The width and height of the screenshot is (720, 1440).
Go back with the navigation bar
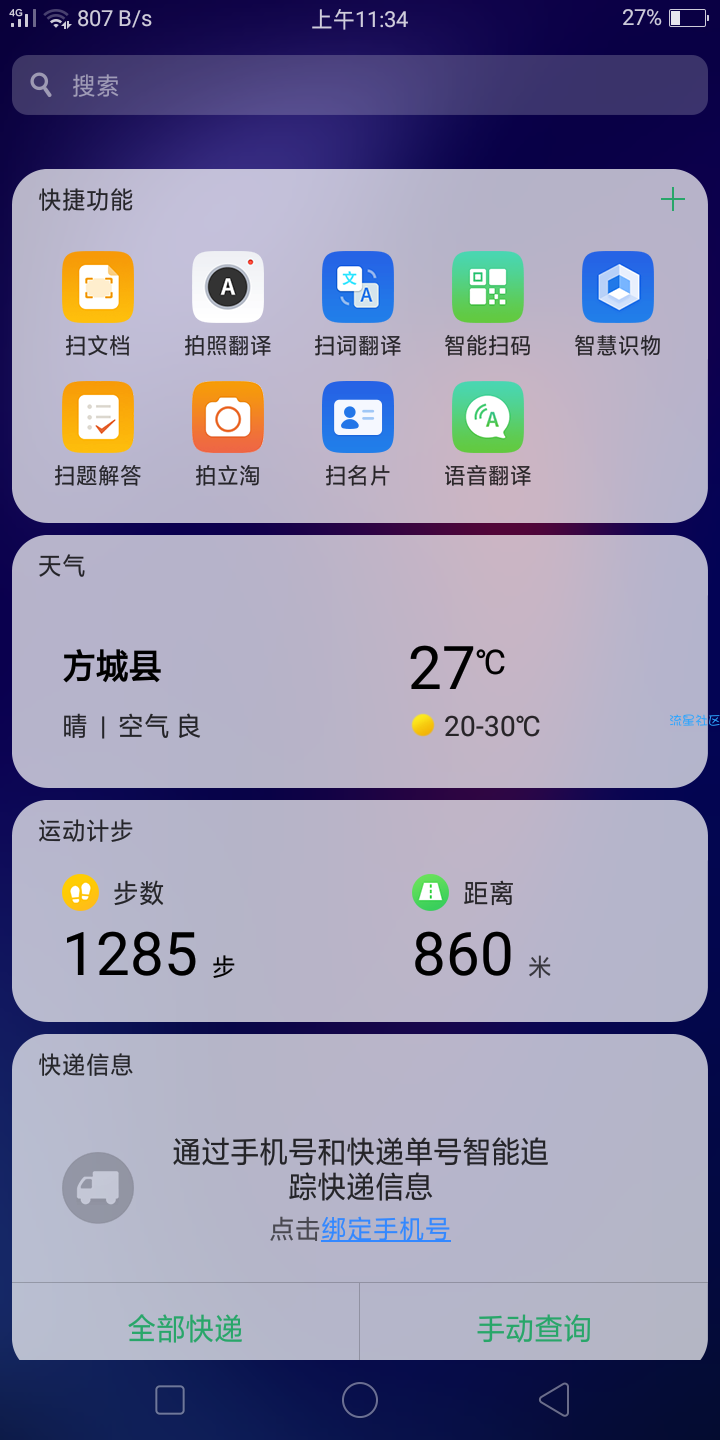(553, 1400)
